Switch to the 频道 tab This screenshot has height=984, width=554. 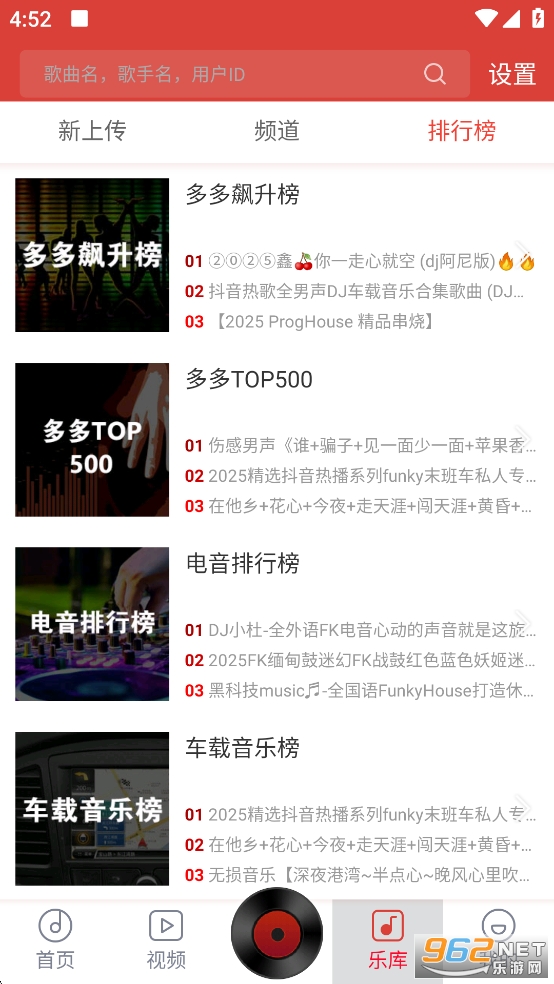(x=277, y=131)
